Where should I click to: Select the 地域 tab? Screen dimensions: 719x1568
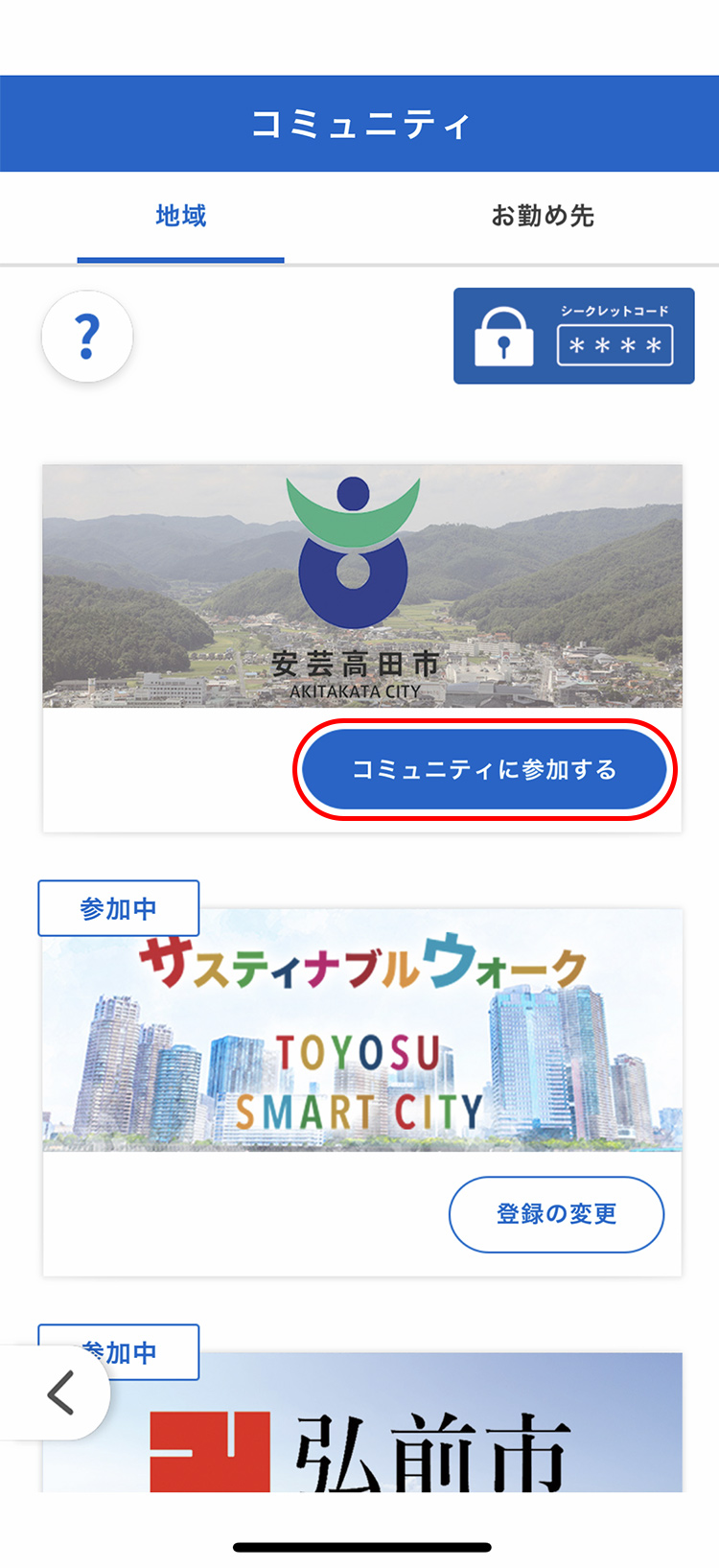click(x=180, y=217)
